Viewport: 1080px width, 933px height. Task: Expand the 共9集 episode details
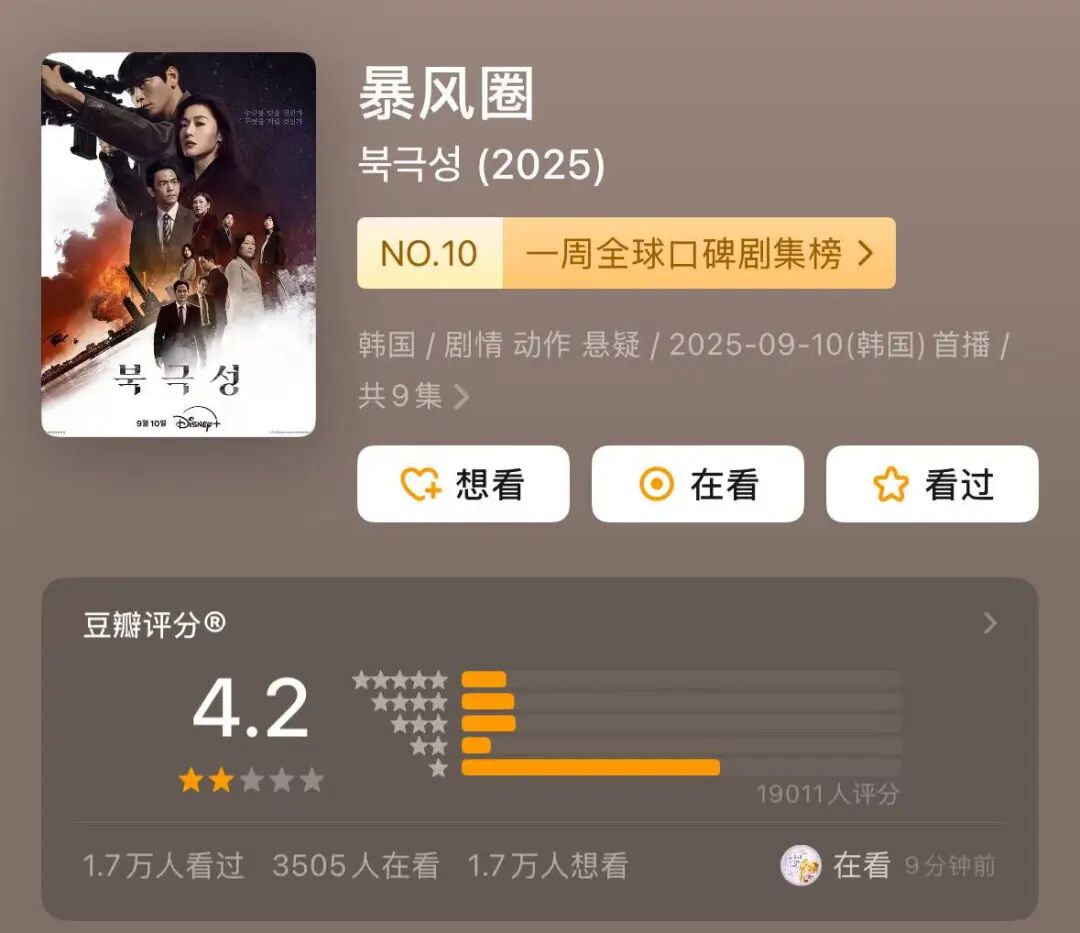click(413, 396)
